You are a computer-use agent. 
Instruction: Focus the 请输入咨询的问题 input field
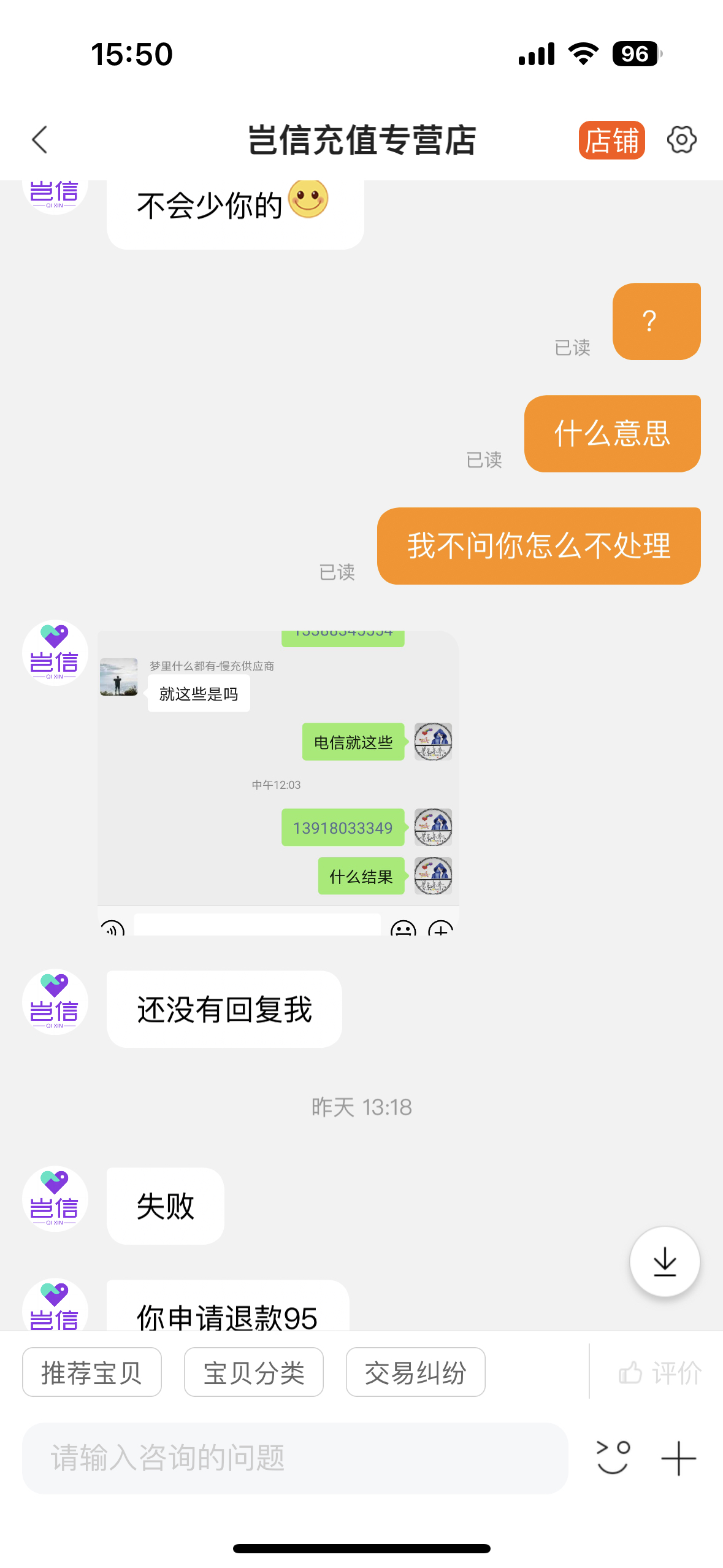[294, 1458]
